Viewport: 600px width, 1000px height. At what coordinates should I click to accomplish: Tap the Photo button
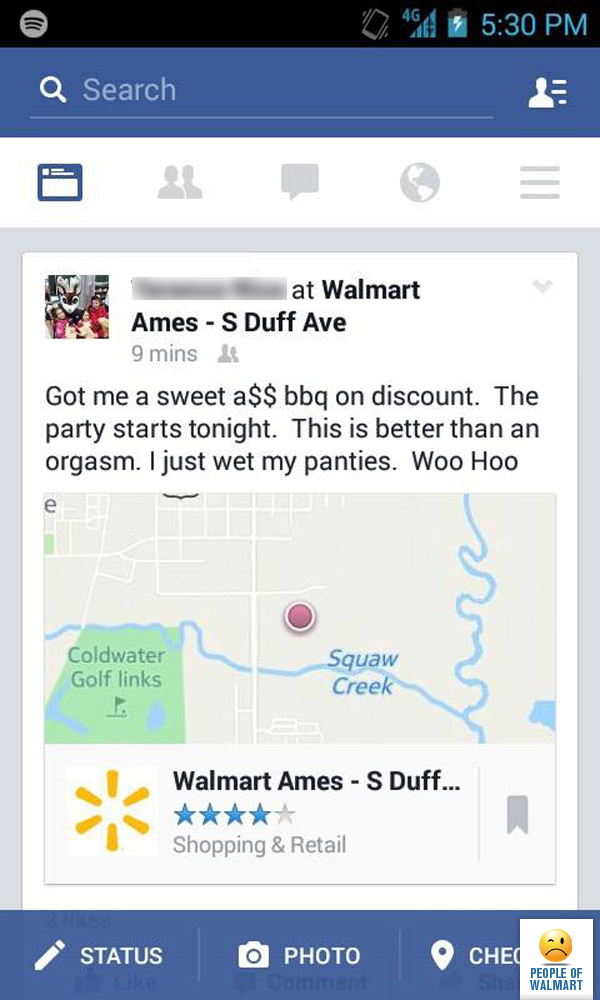[299, 955]
